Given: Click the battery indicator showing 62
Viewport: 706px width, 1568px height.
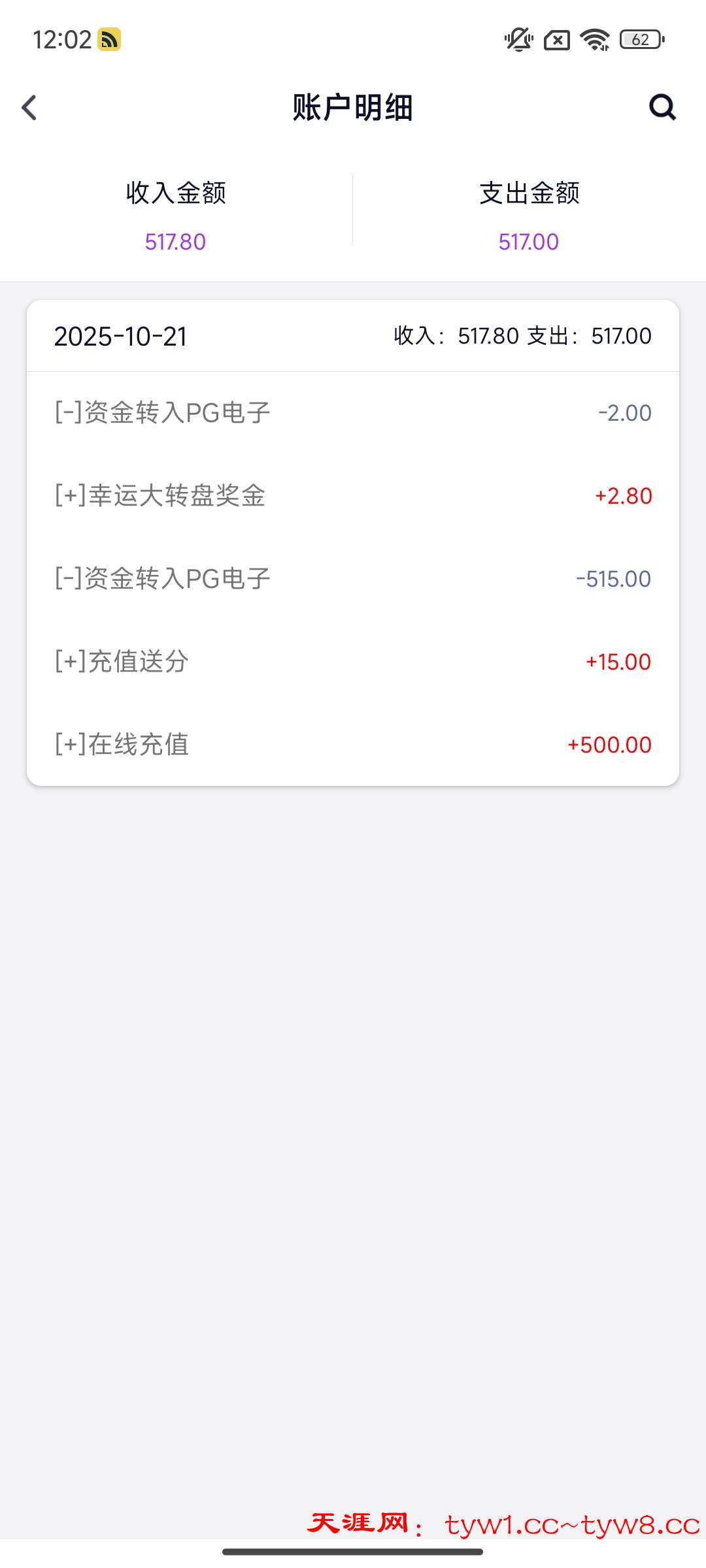Looking at the screenshot, I should 639,40.
